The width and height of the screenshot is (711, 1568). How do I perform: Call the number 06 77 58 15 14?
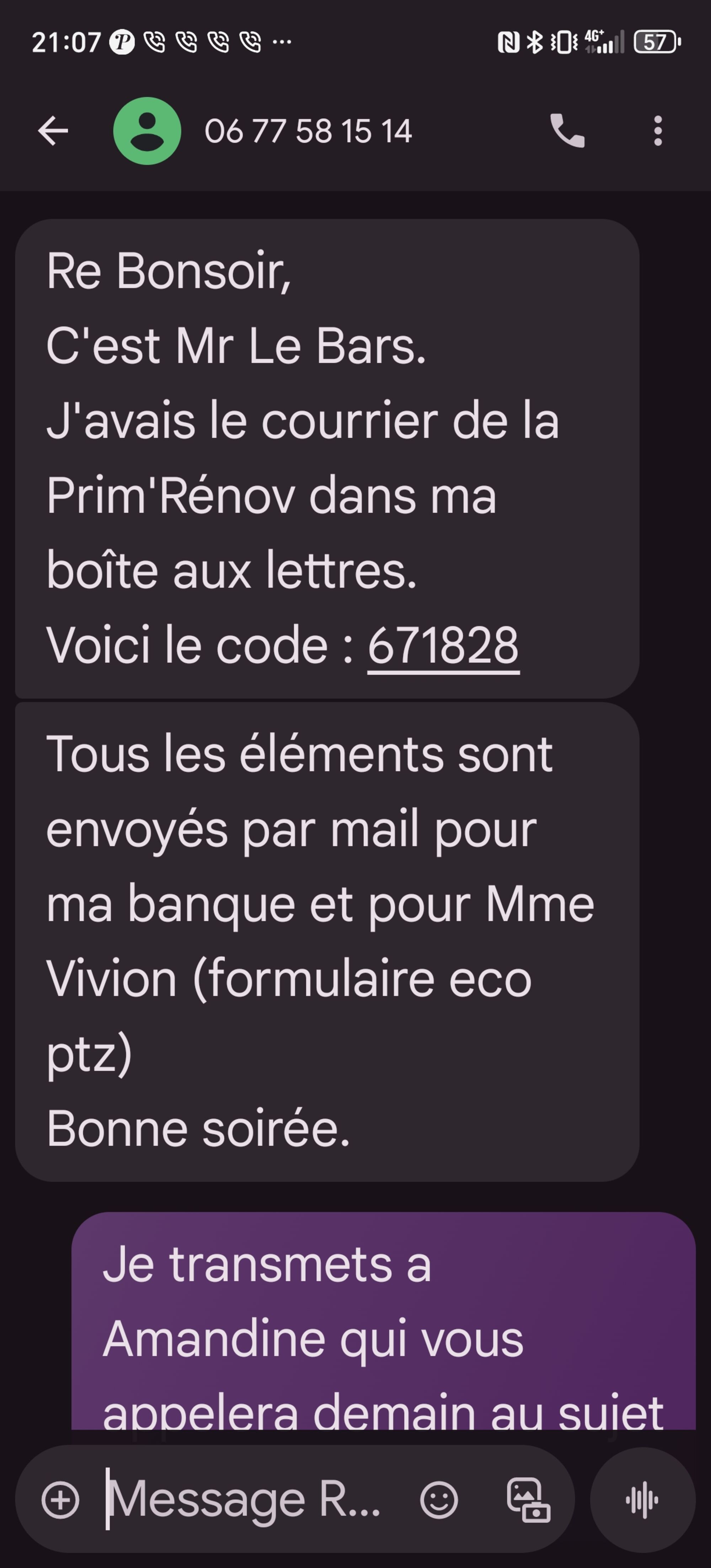point(567,131)
